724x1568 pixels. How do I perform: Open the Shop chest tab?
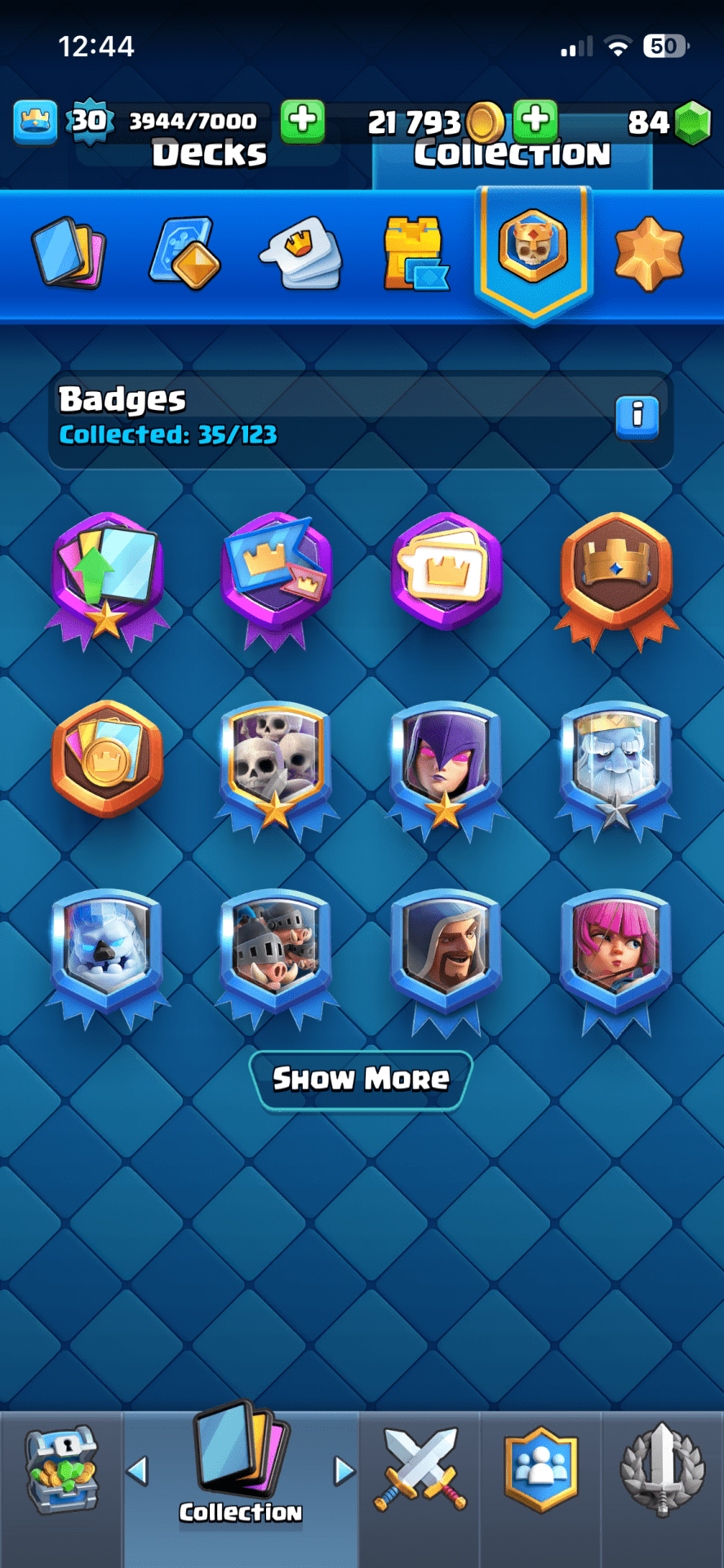[61, 1470]
